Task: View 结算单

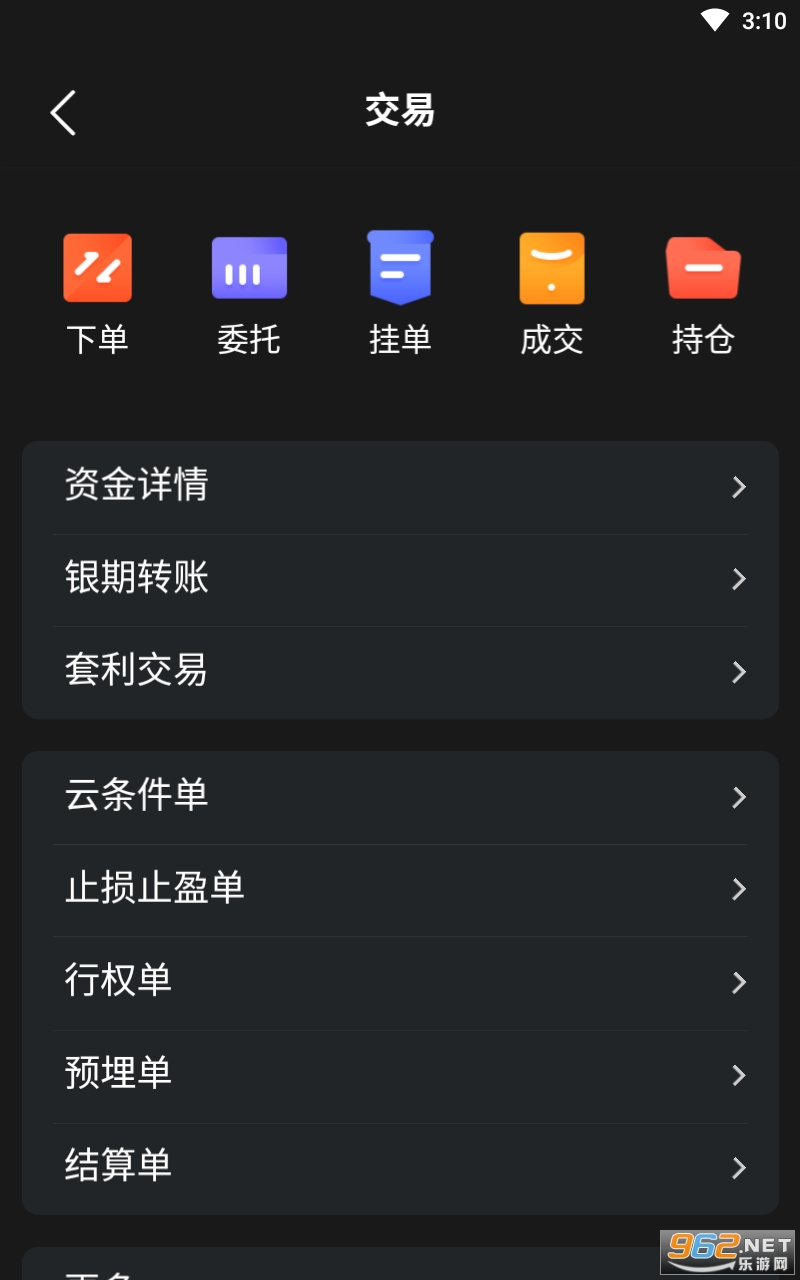Action: tap(400, 1167)
